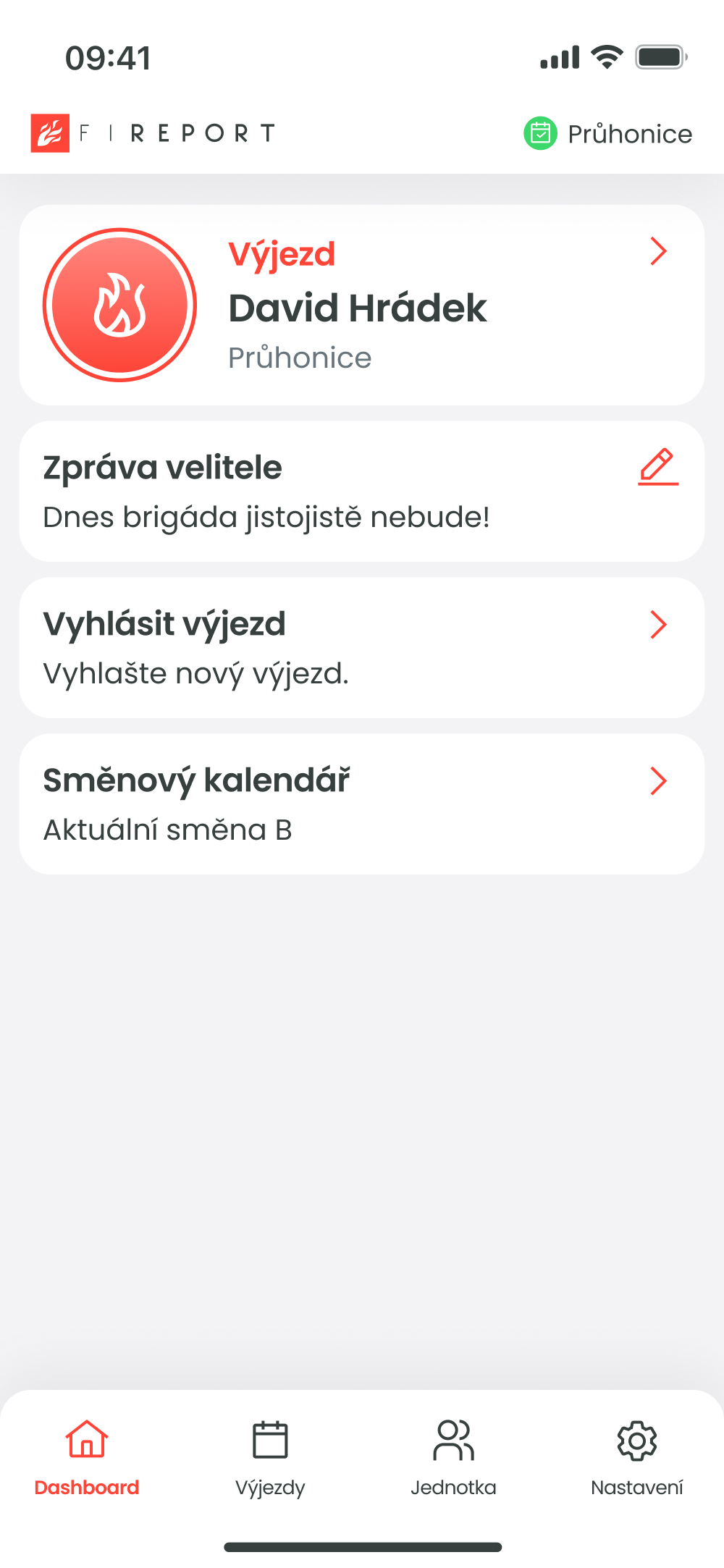
Task: Open the Nastavení gear icon
Action: click(x=636, y=1441)
